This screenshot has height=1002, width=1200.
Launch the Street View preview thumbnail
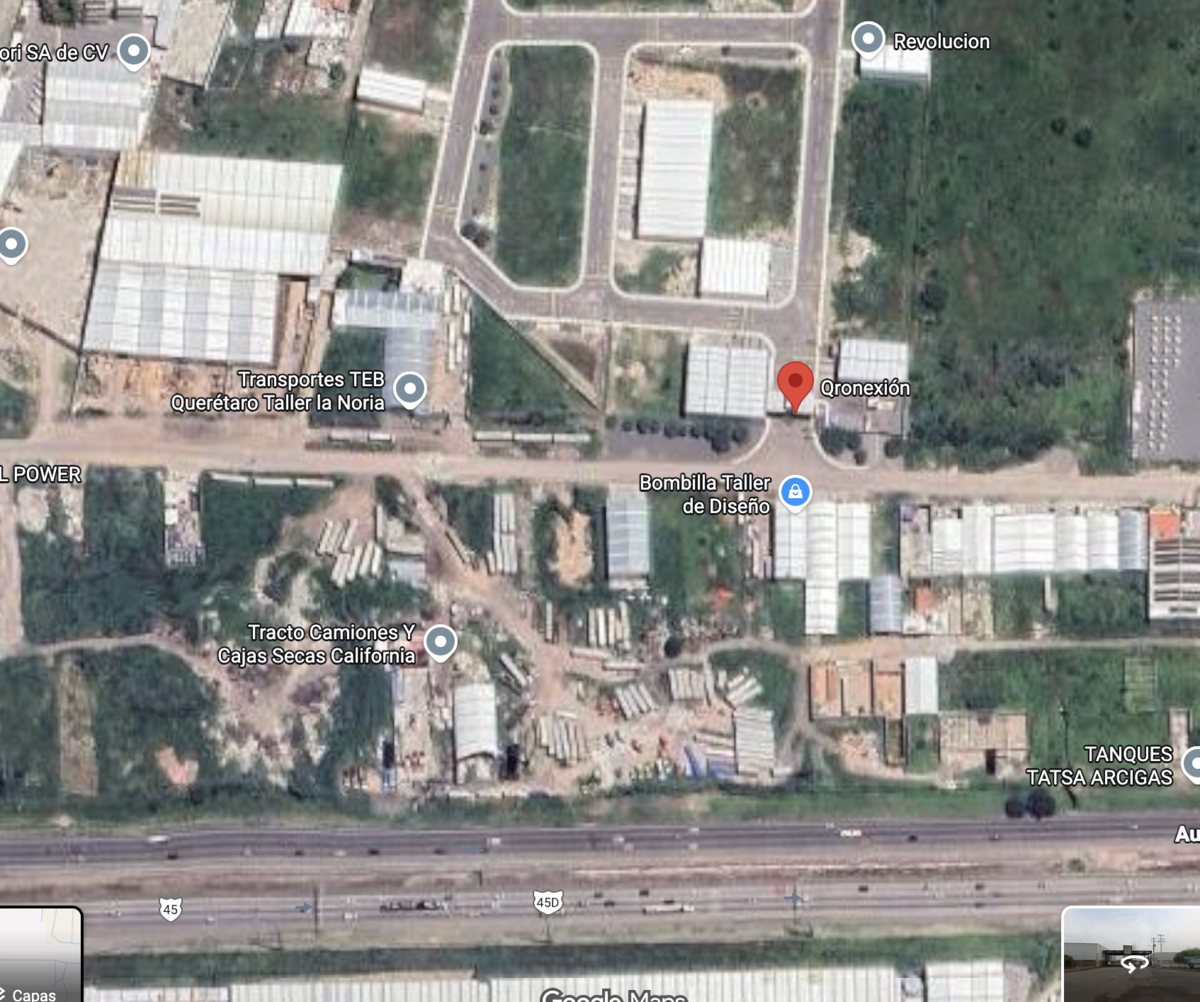pyautogui.click(x=1131, y=954)
